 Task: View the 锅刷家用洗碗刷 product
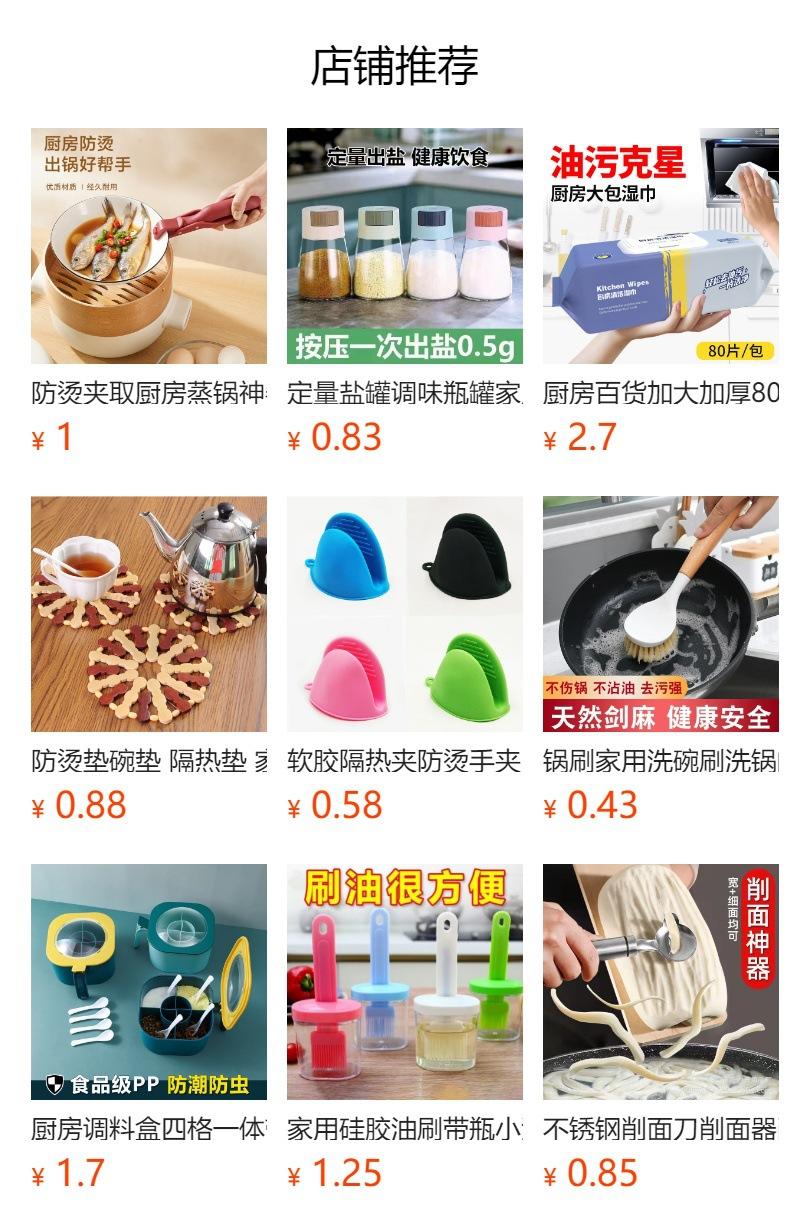click(660, 614)
